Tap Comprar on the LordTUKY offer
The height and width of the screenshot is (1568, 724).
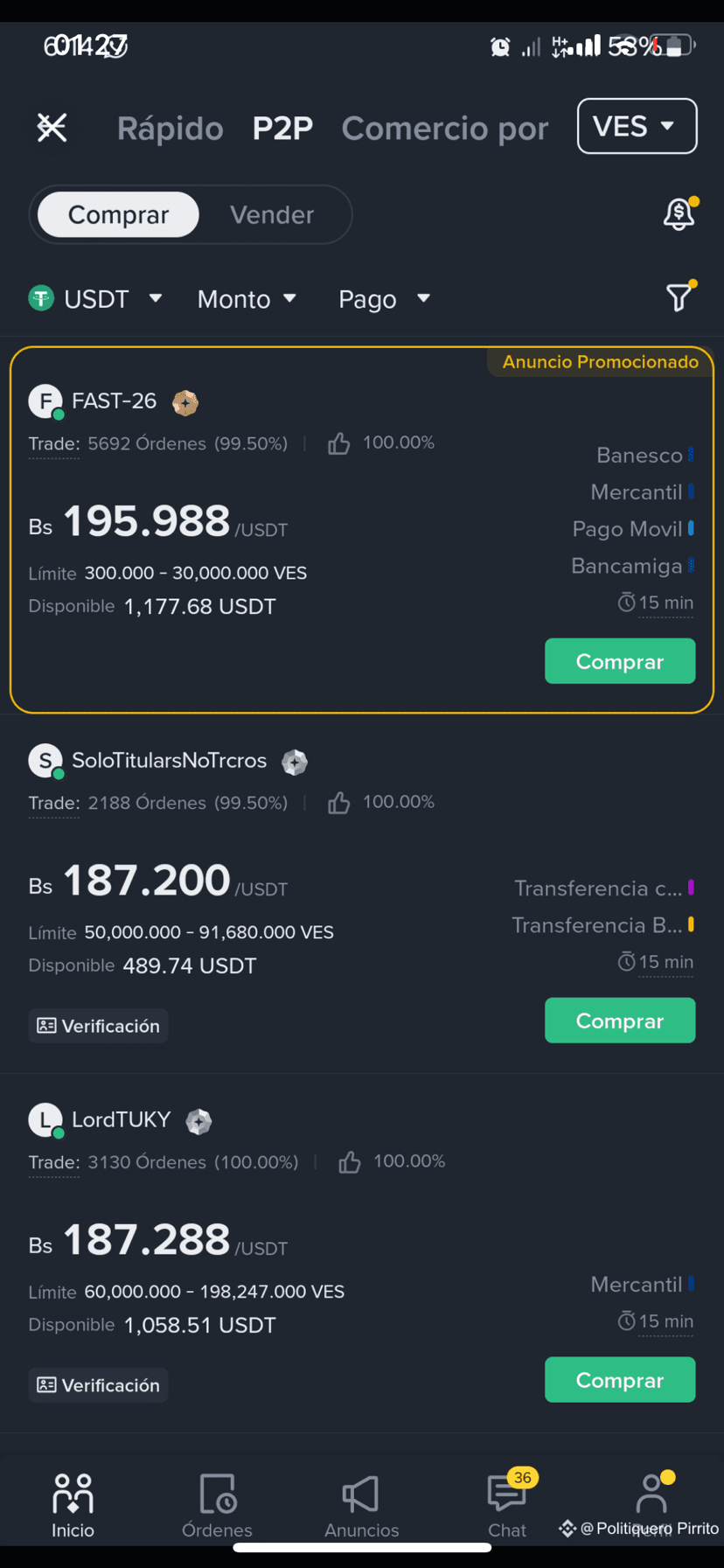(620, 1380)
